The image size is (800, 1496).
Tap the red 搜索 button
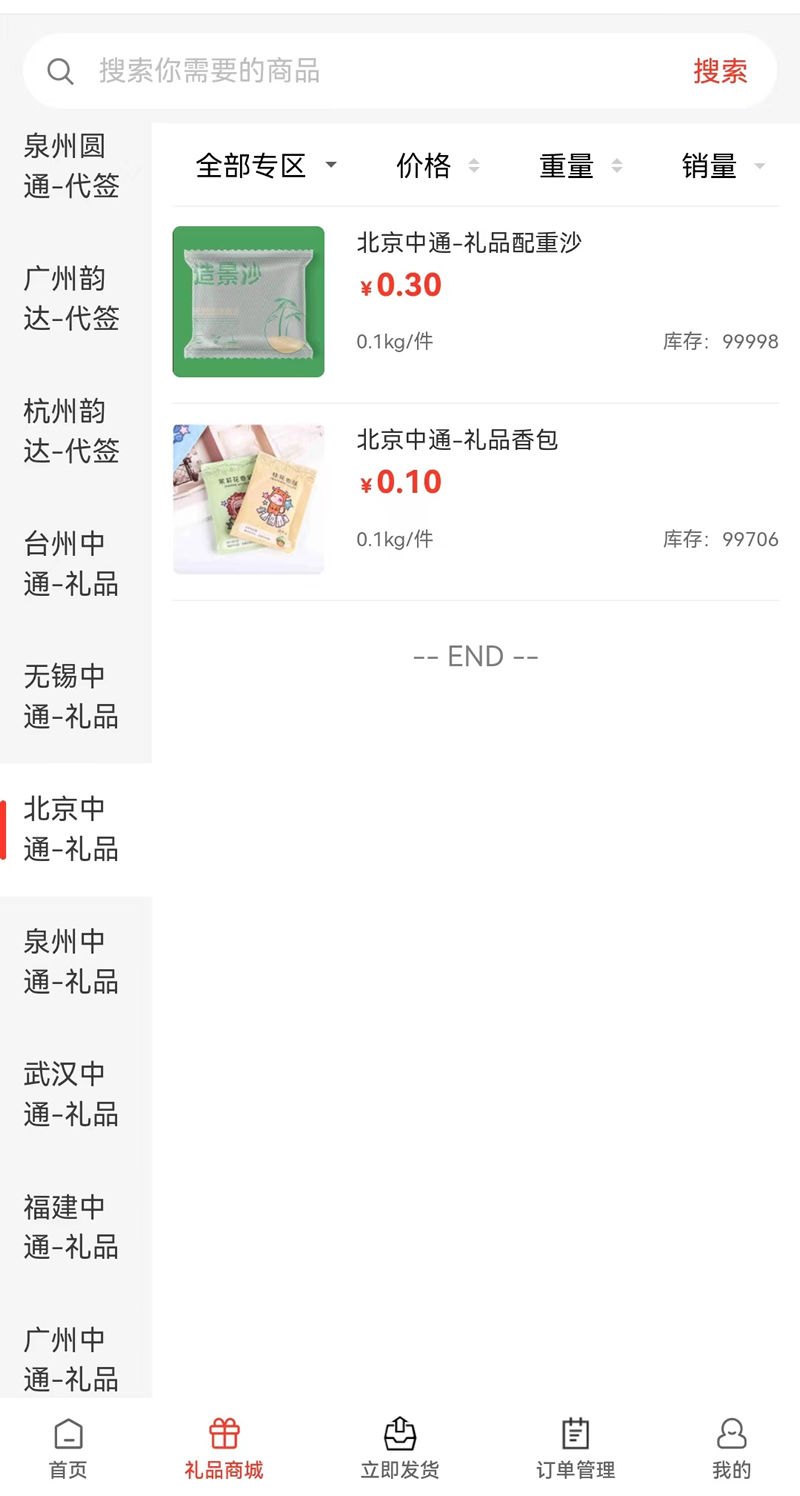tap(720, 71)
